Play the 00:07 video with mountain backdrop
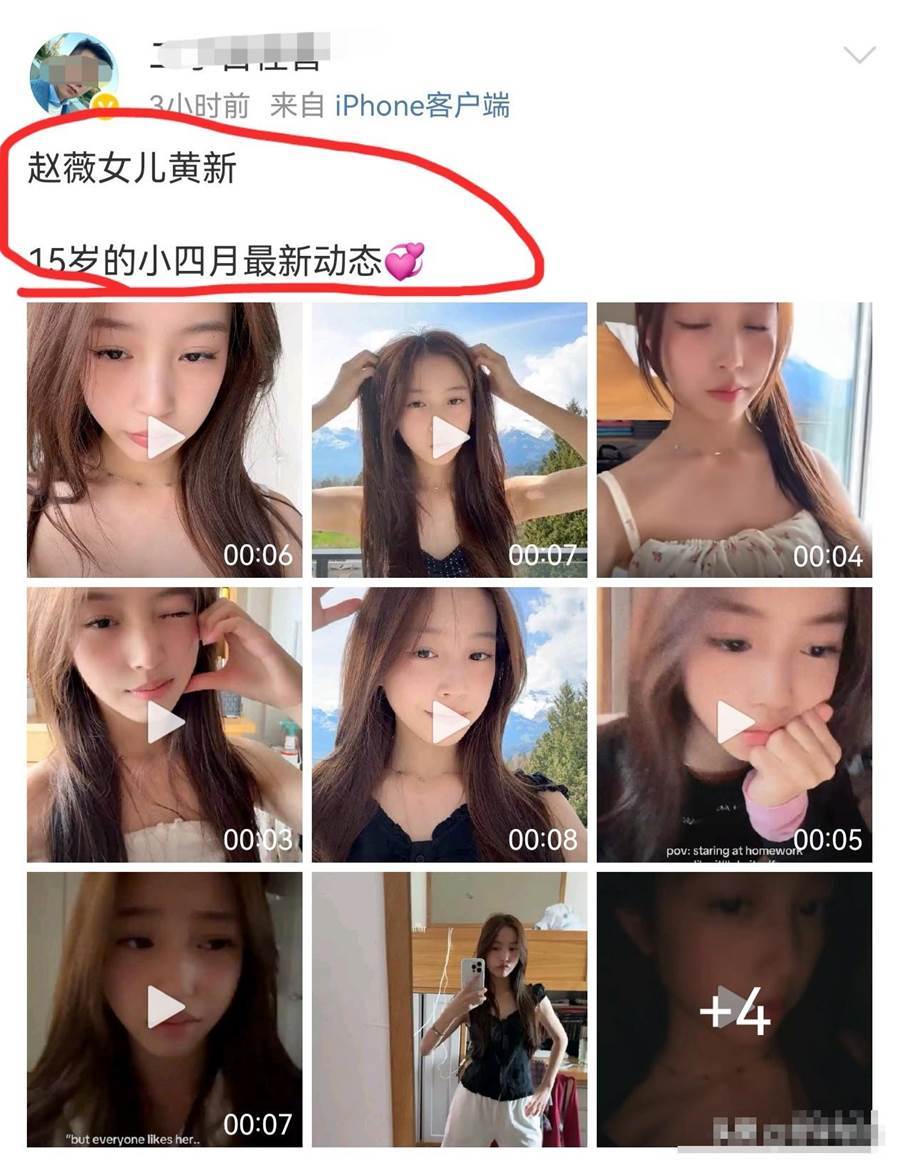Screen dimensions: 900x1165 pos(450,438)
